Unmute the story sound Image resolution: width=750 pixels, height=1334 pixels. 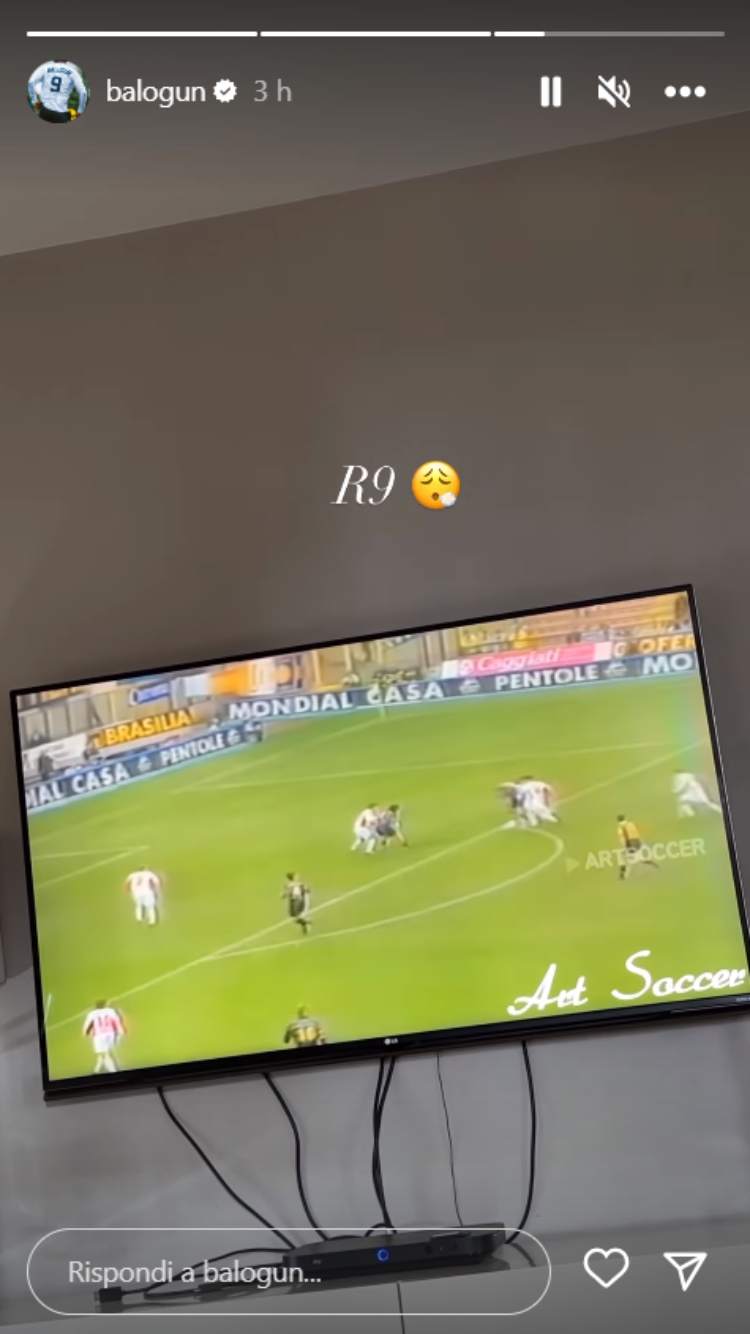tap(613, 92)
